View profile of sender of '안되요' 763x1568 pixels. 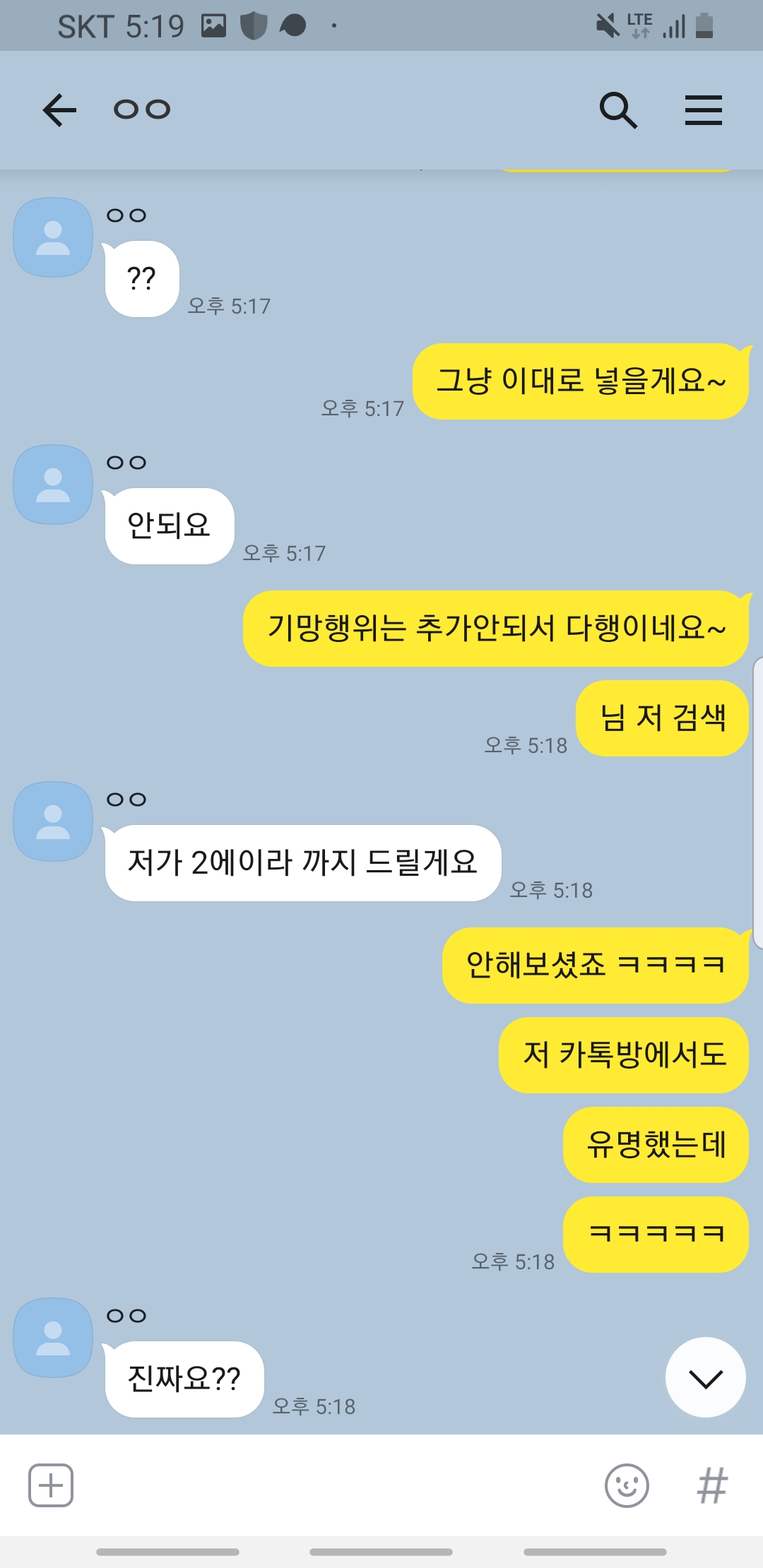pyautogui.click(x=53, y=485)
